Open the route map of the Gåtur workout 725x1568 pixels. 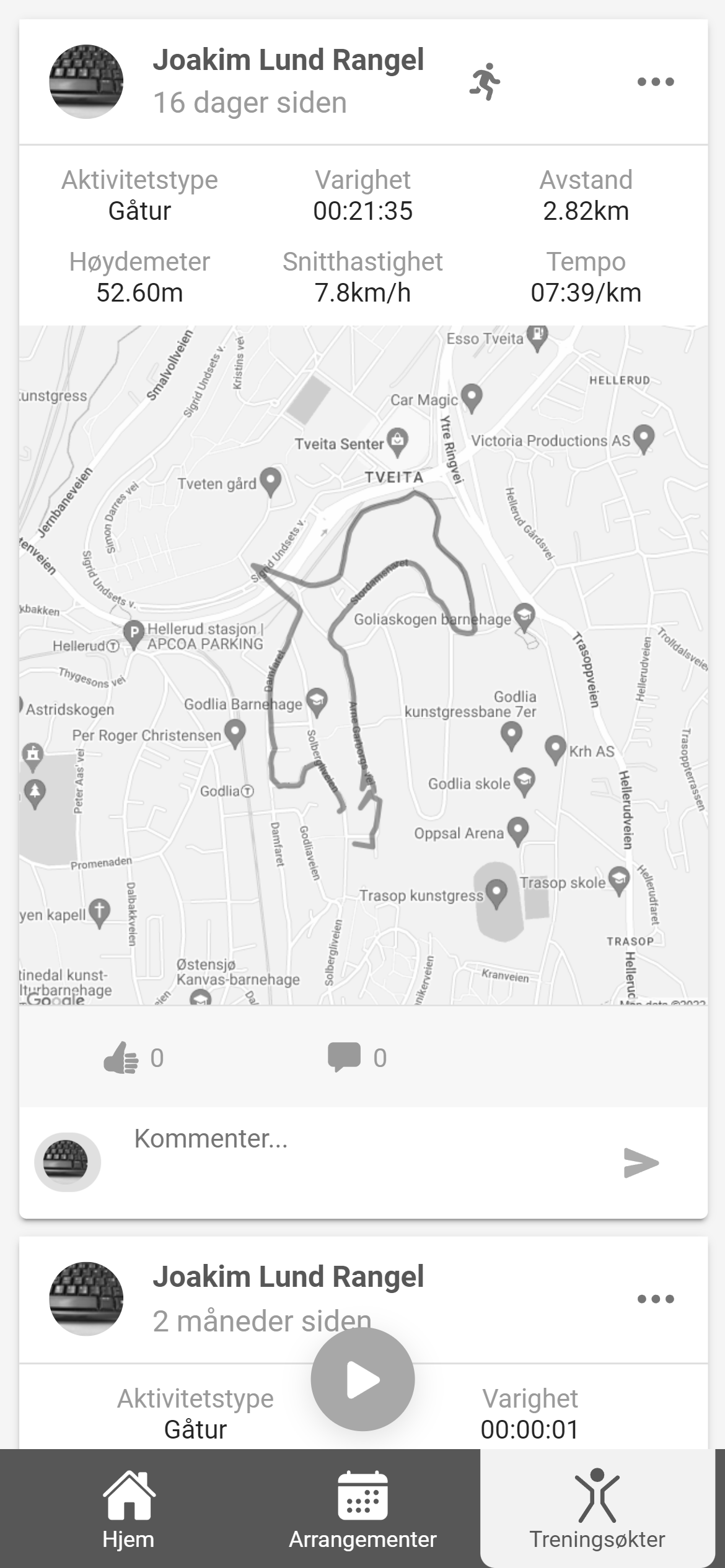click(x=363, y=664)
